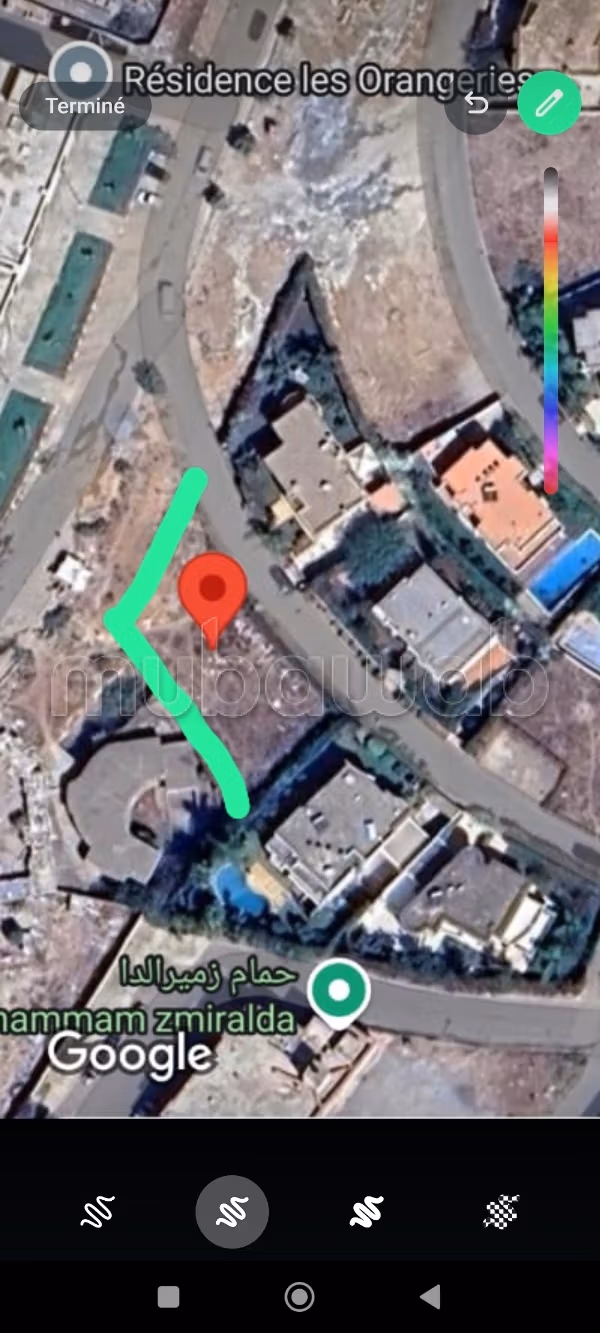
Task: Select the thick brush stroke style
Action: (367, 1212)
